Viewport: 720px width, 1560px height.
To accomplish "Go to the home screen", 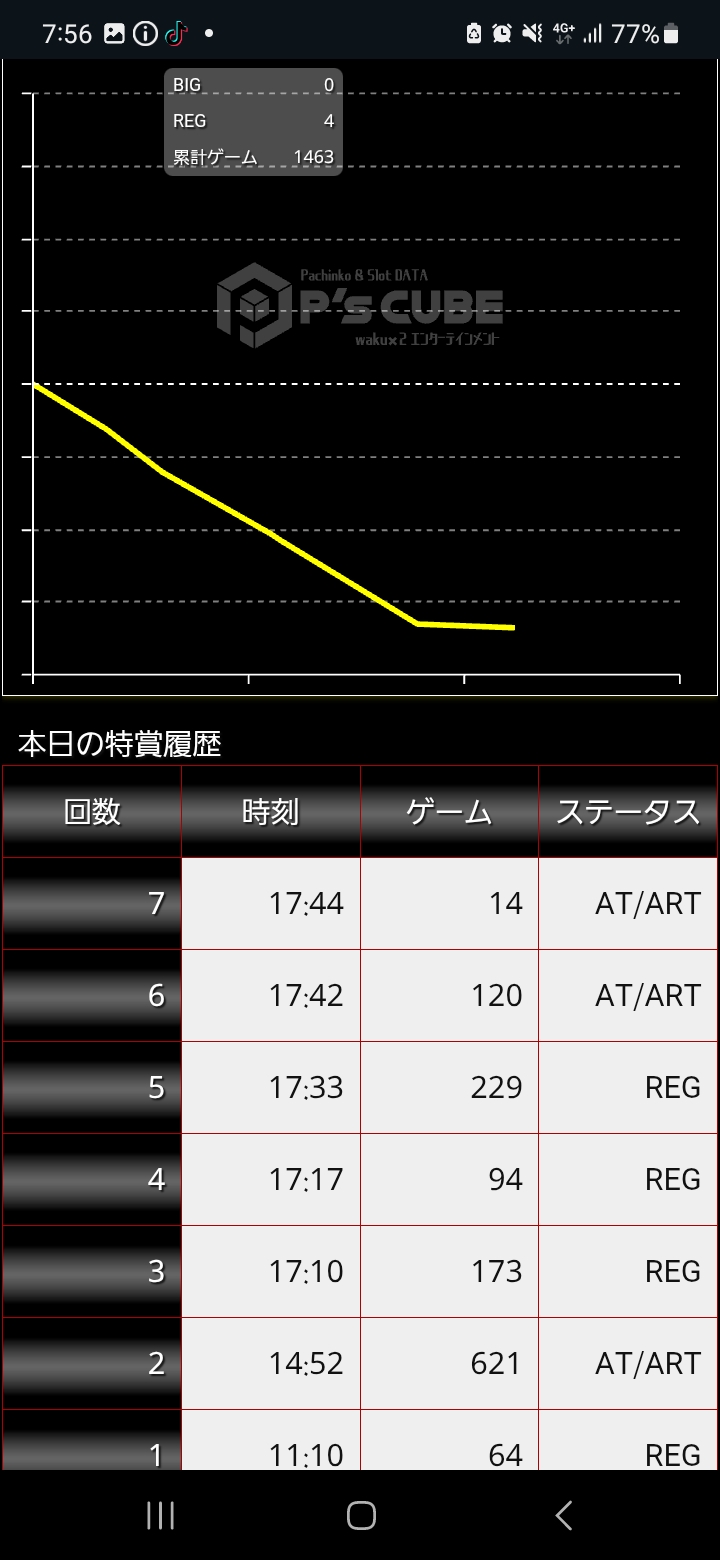I will click(x=361, y=1516).
